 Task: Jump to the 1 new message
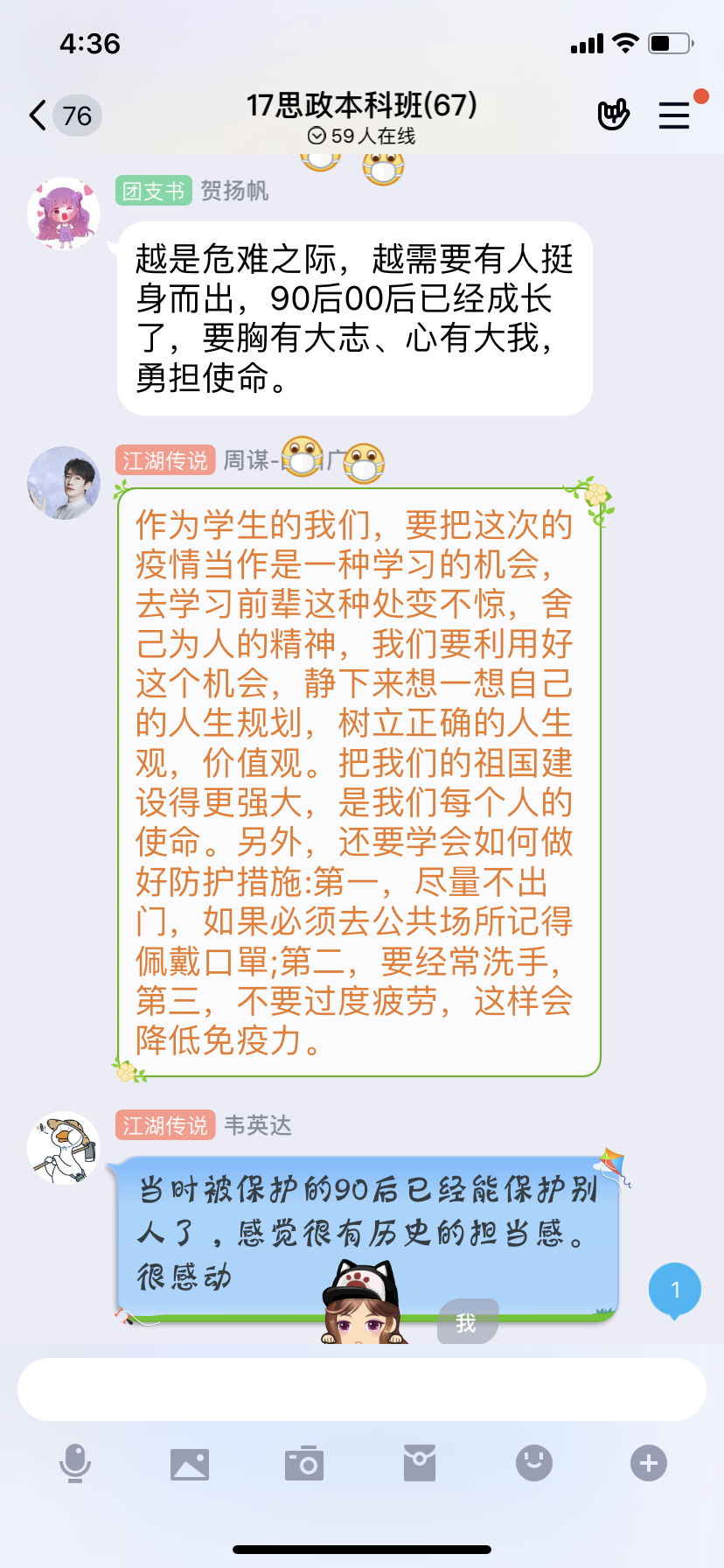point(674,1290)
